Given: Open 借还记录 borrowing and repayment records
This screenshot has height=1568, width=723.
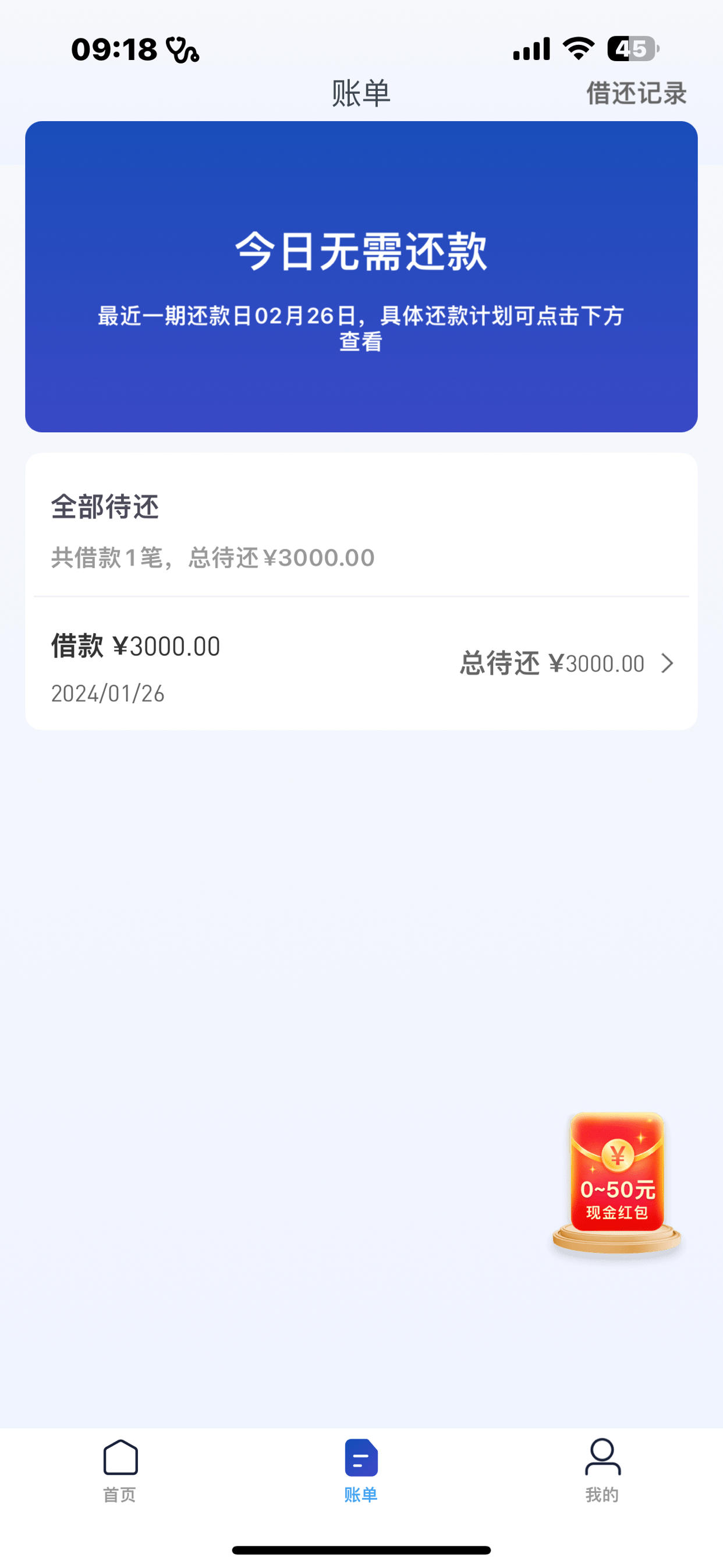Looking at the screenshot, I should tap(636, 93).
